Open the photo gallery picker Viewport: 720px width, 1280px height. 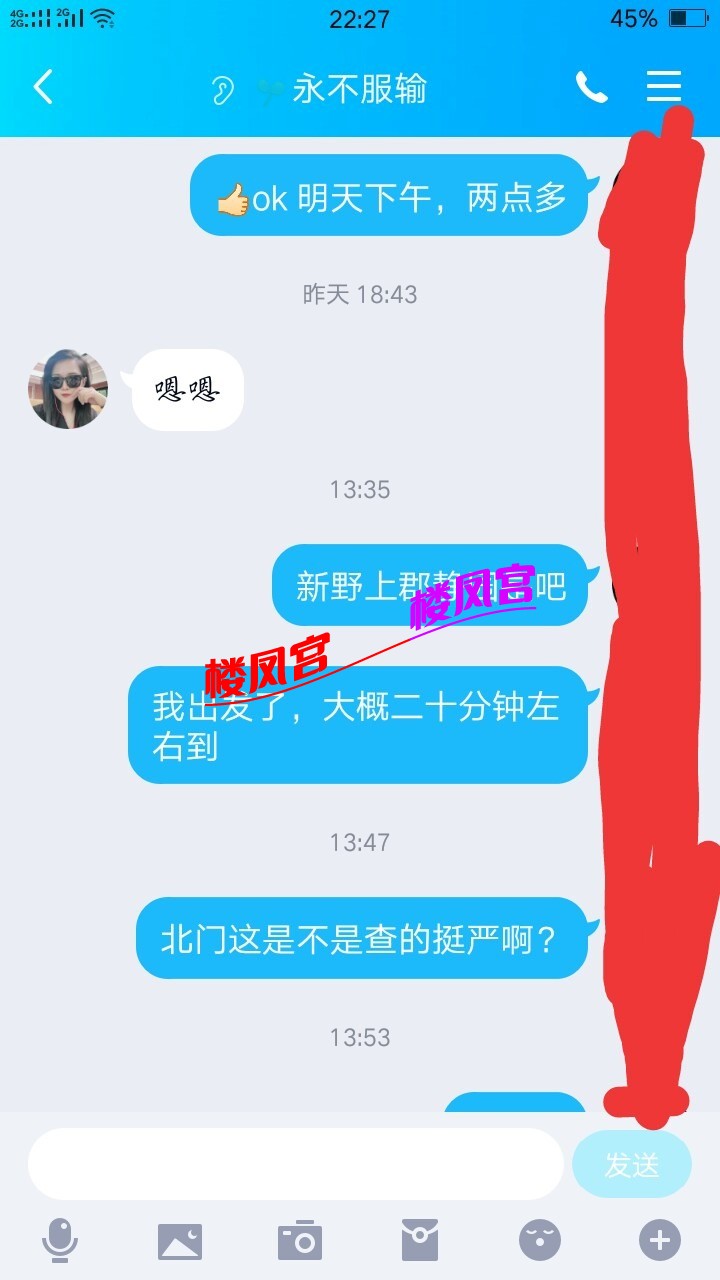click(x=180, y=1241)
